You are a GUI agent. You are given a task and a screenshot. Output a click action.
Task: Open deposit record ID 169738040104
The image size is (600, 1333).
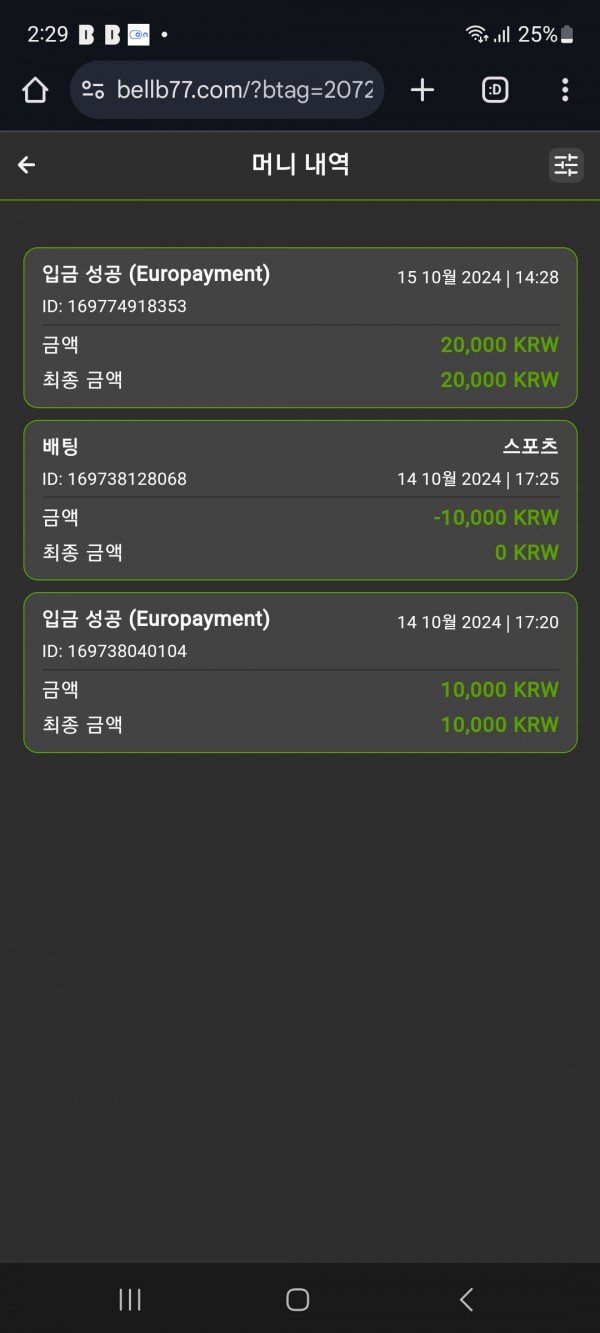300,672
